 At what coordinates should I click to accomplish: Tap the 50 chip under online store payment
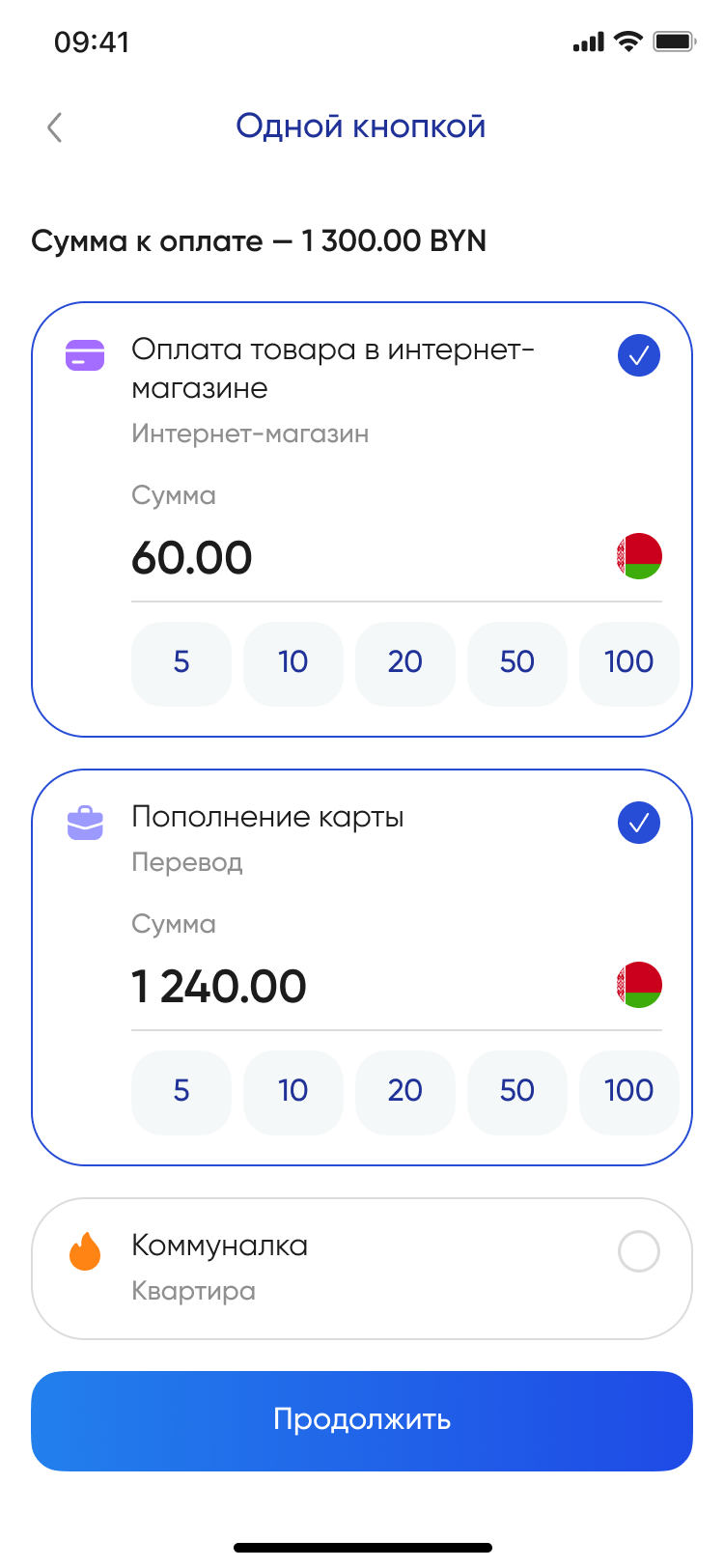click(517, 662)
